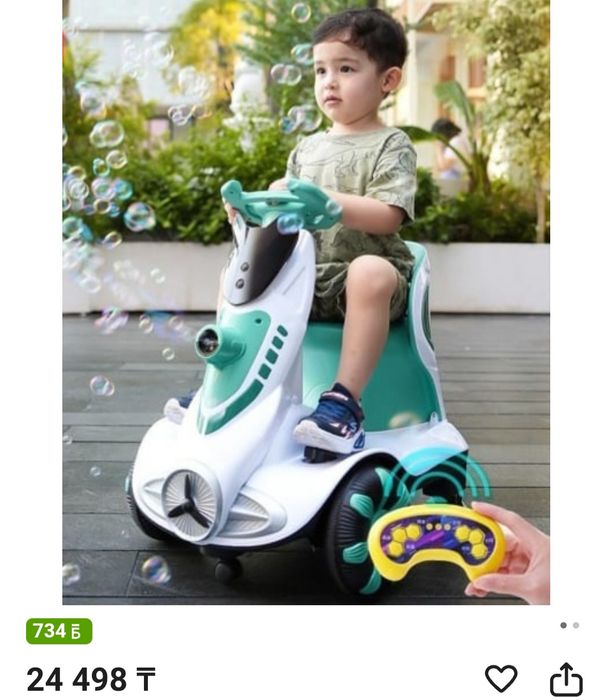
Task: Add this toy scooter to favorites
Action: [501, 678]
